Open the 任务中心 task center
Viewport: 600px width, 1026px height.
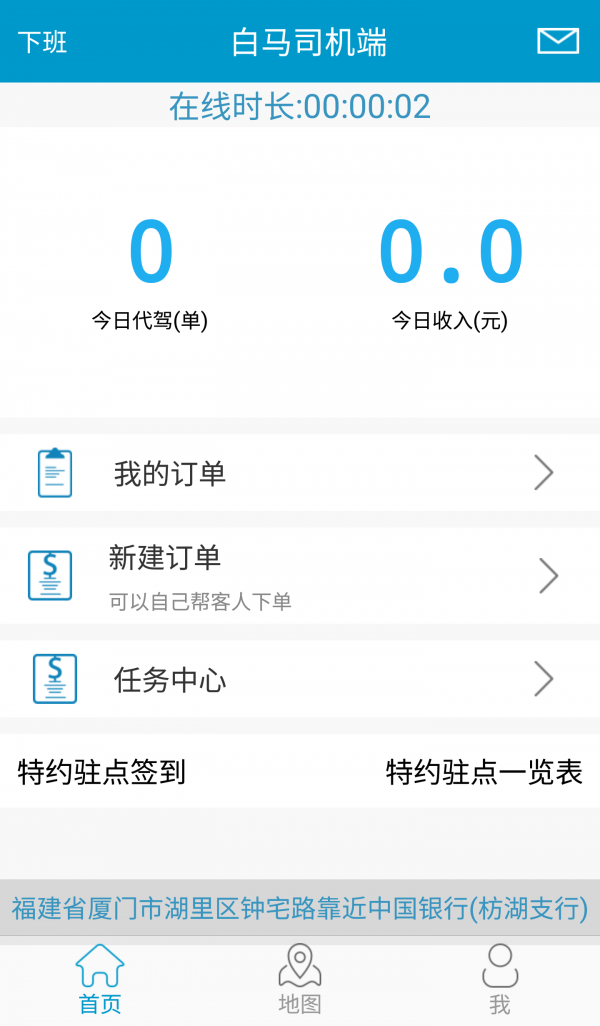(300, 680)
